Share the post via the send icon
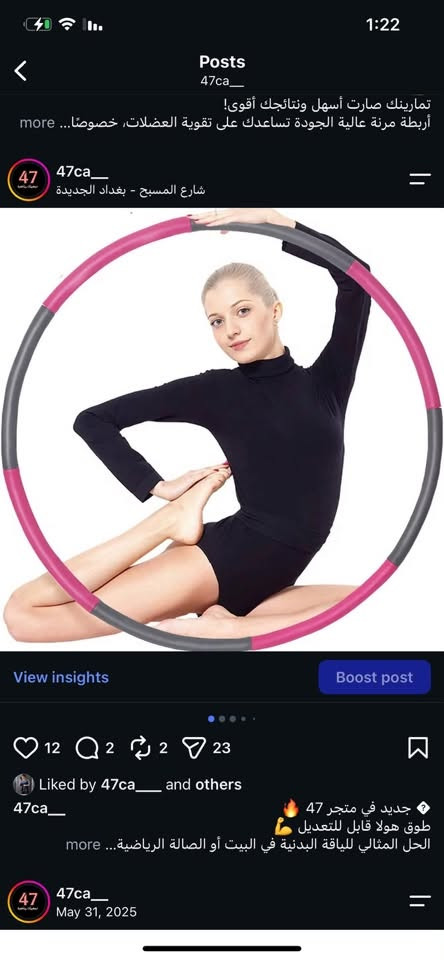 click(194, 748)
